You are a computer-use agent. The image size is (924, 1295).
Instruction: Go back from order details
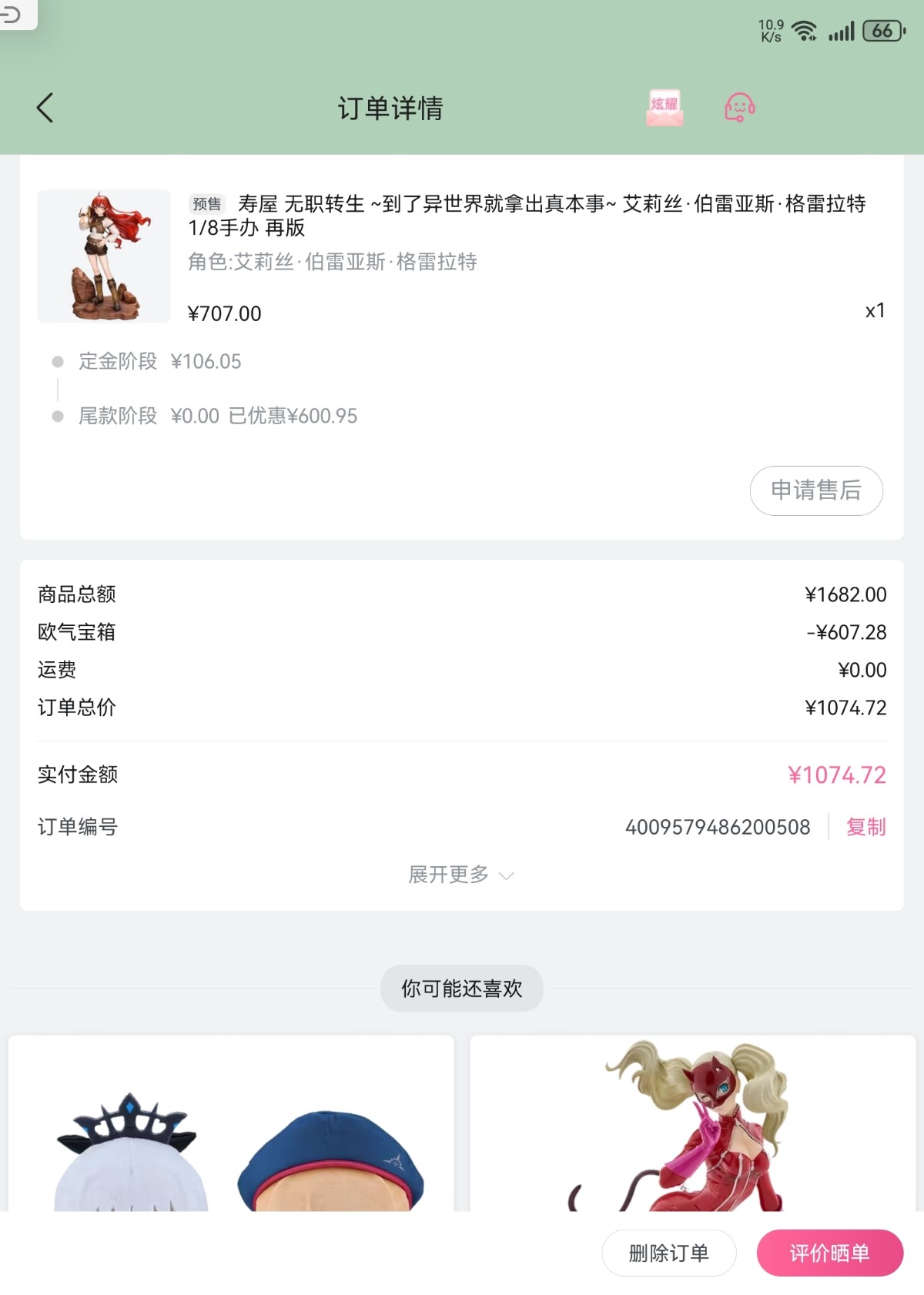click(x=45, y=108)
